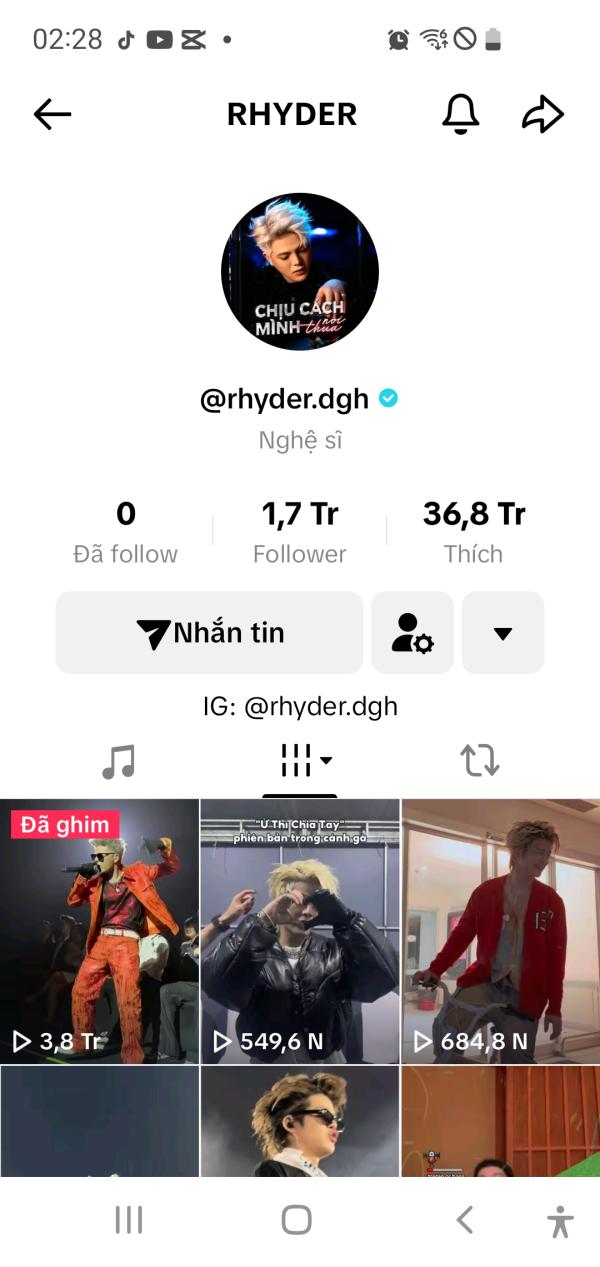Play the pinned Đã ghim video
The image size is (600, 1267).
coord(99,930)
